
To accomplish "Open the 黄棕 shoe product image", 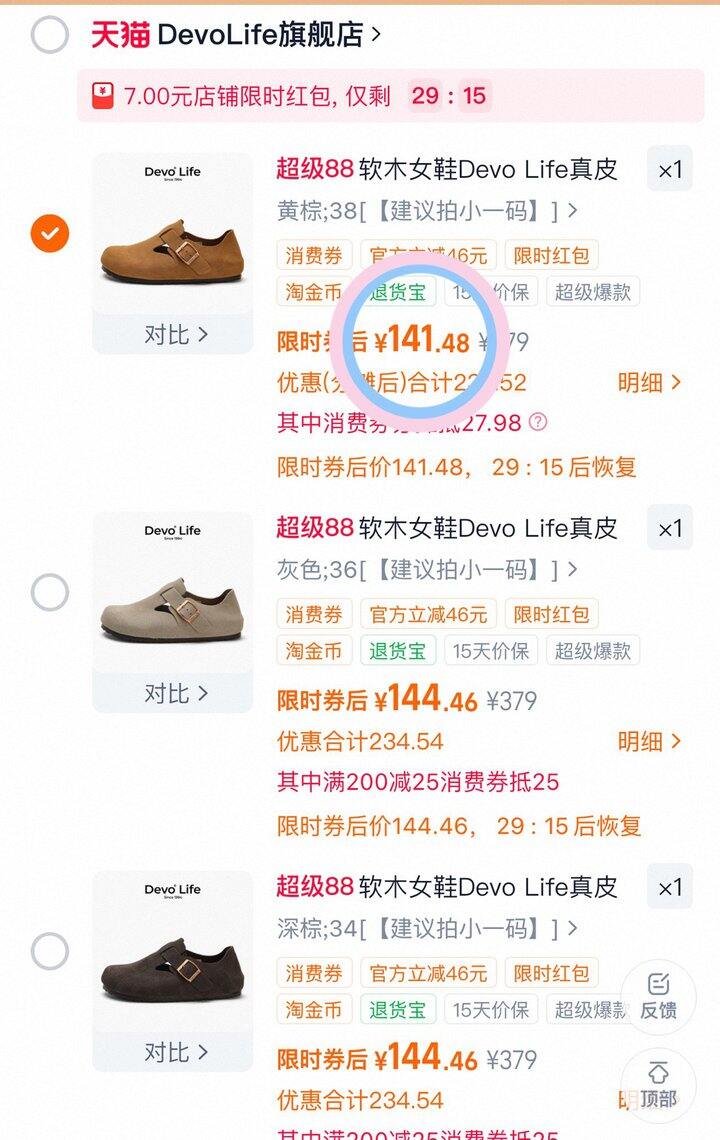I will tap(173, 235).
